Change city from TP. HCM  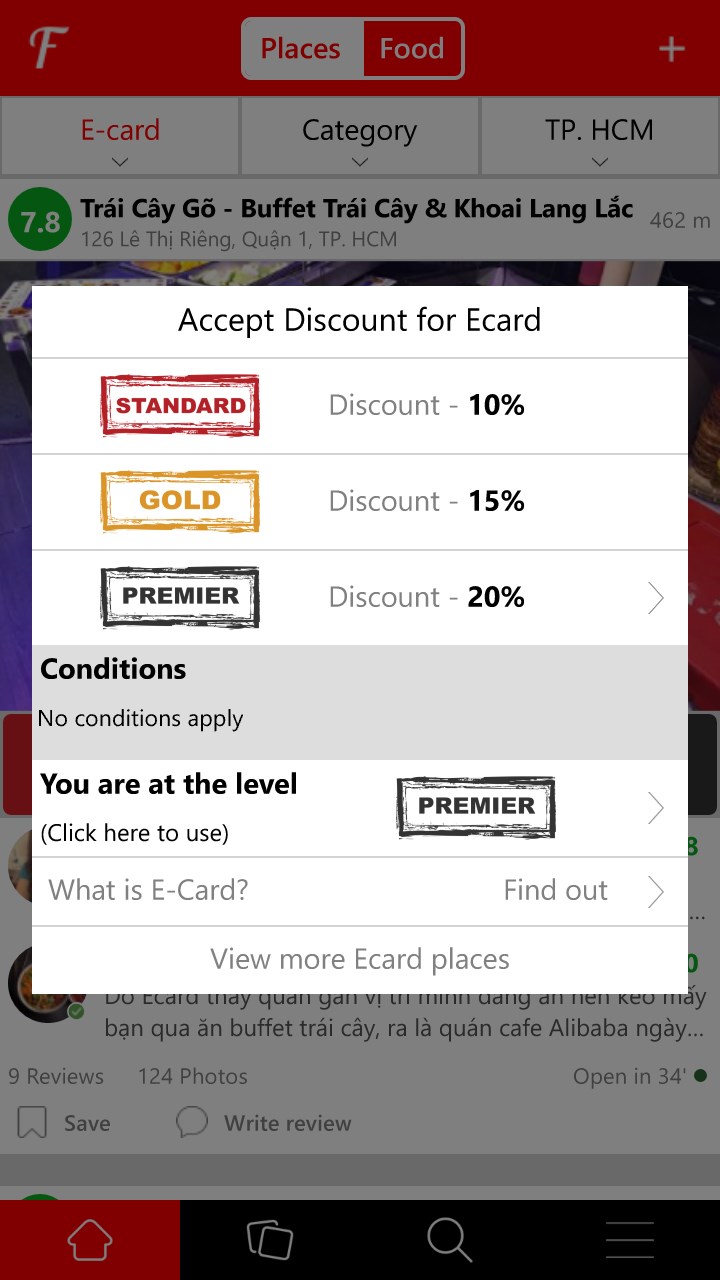pos(599,140)
